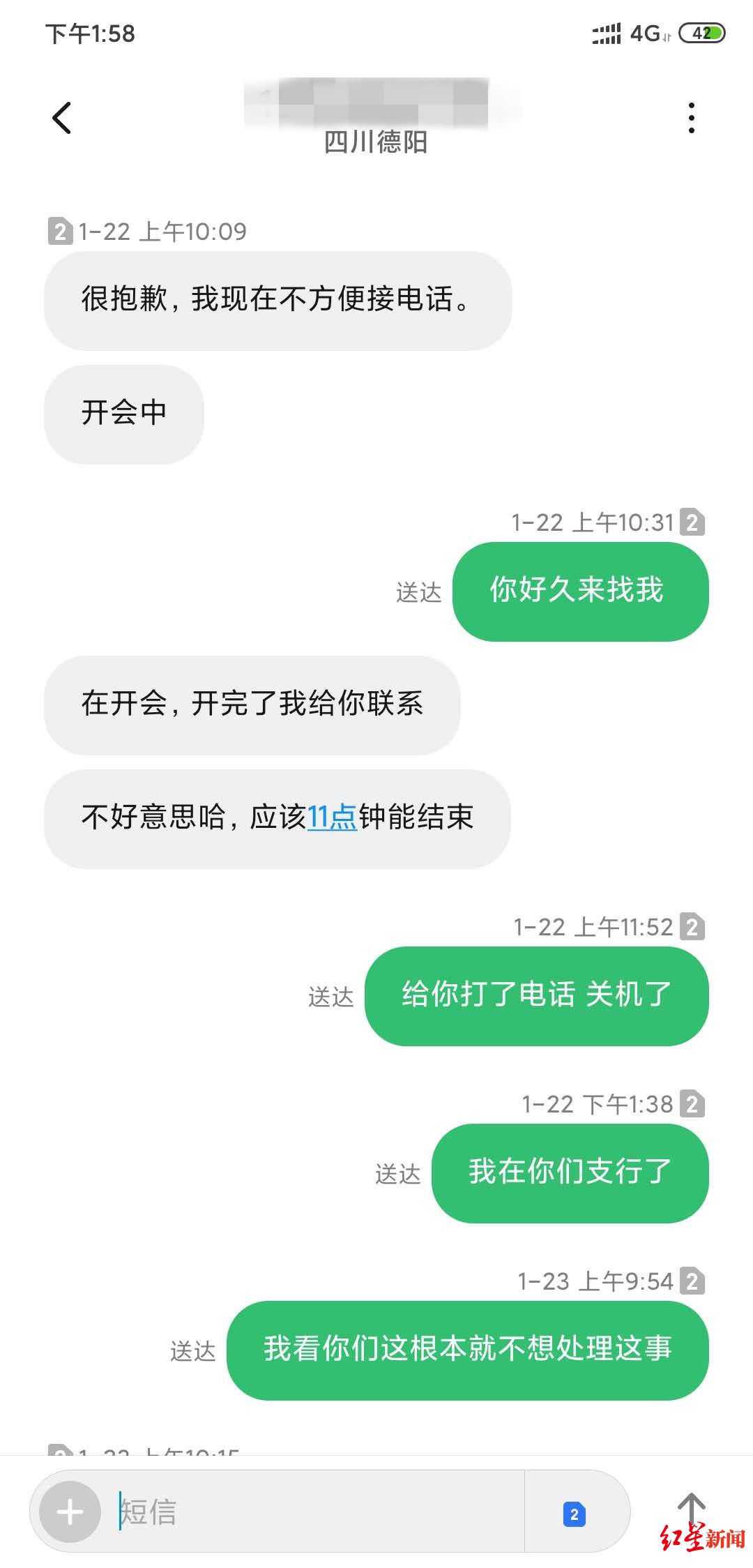Focus the 短信 message input field
Screen dimensions: 753x1568
[x=319, y=1512]
